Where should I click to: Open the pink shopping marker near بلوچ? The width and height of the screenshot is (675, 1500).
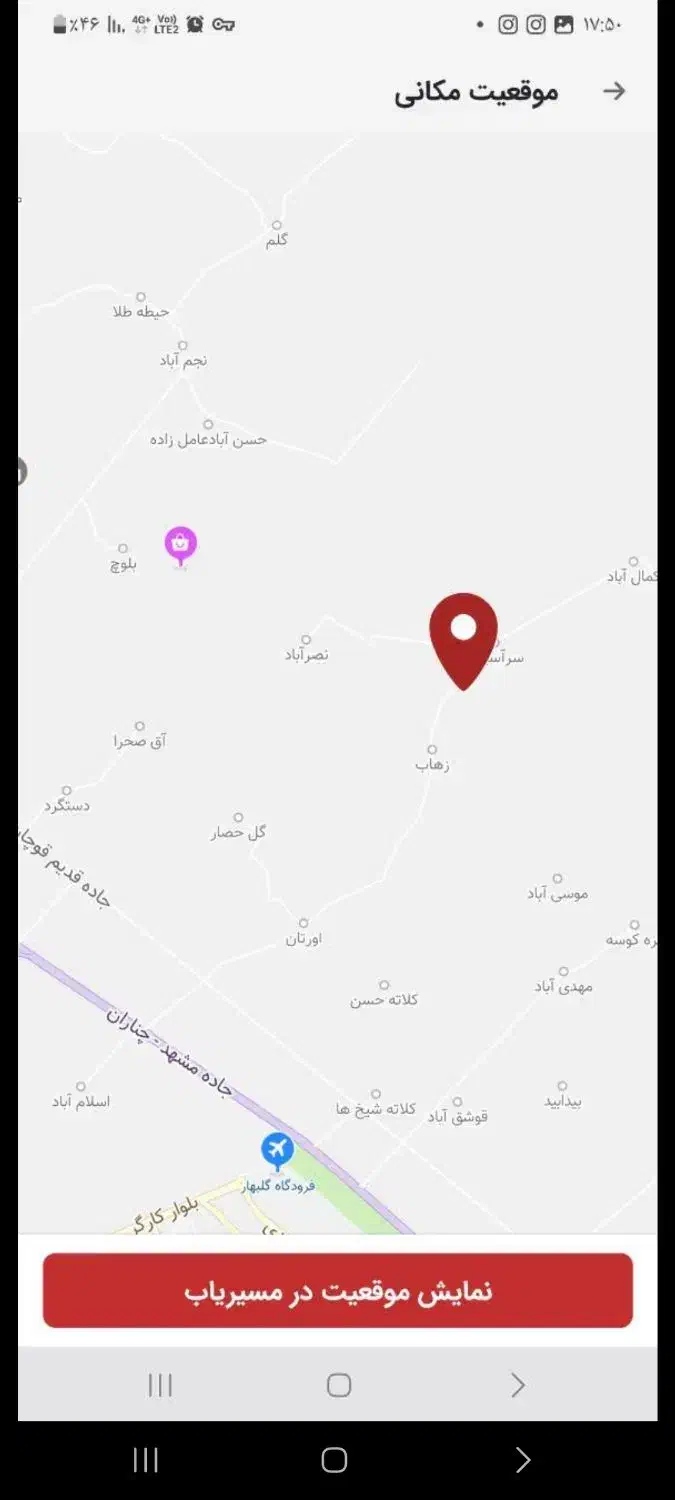pos(181,545)
